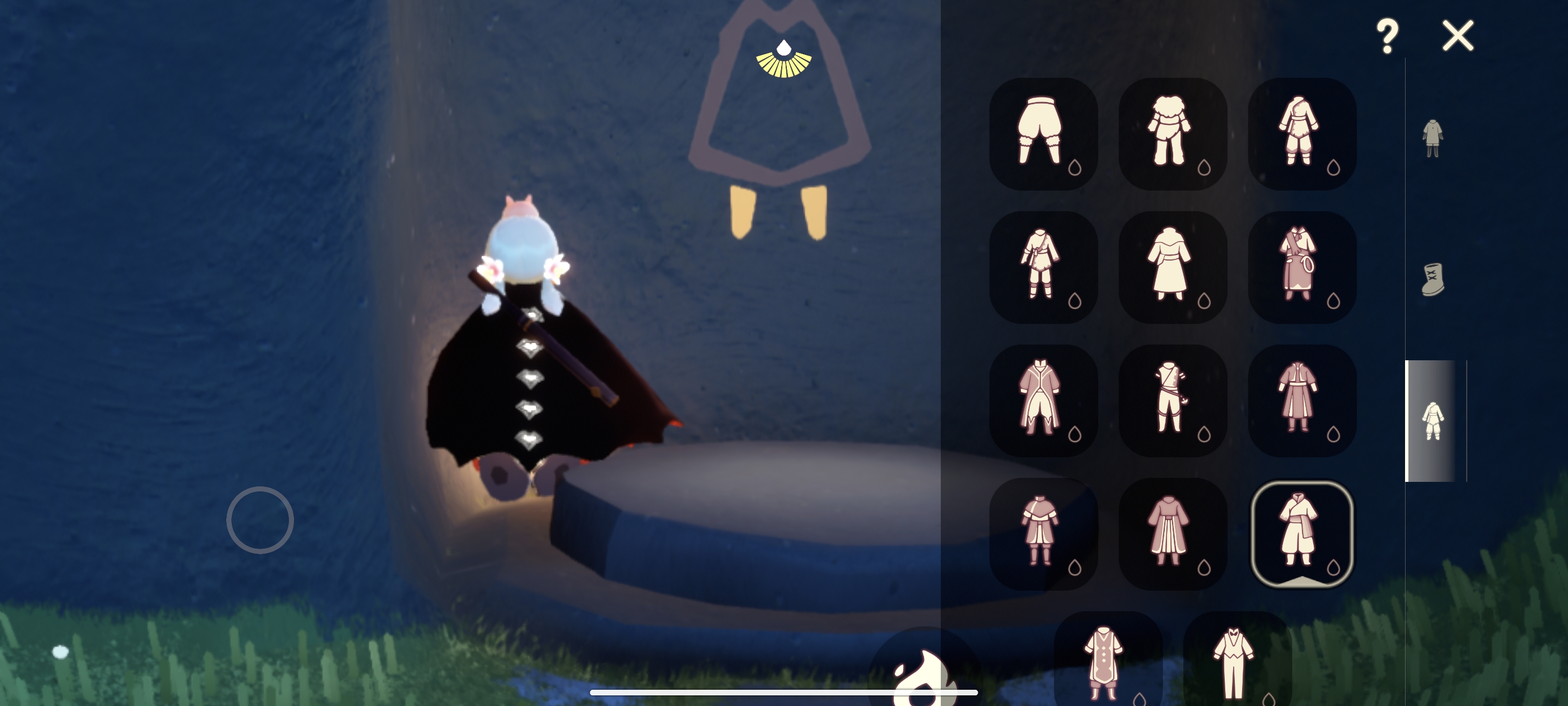
Task: Close the outfit selection menu
Action: click(x=1458, y=36)
